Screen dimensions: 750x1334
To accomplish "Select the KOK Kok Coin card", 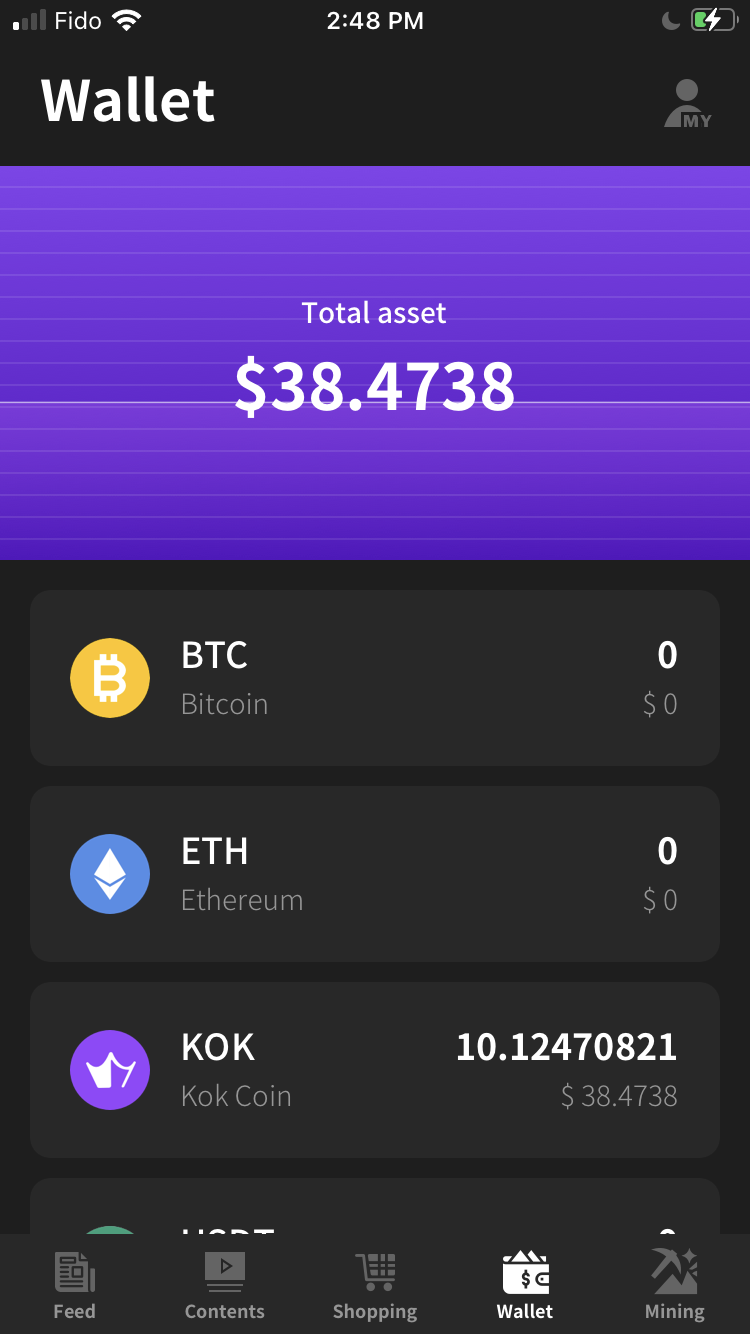I will [x=375, y=1070].
